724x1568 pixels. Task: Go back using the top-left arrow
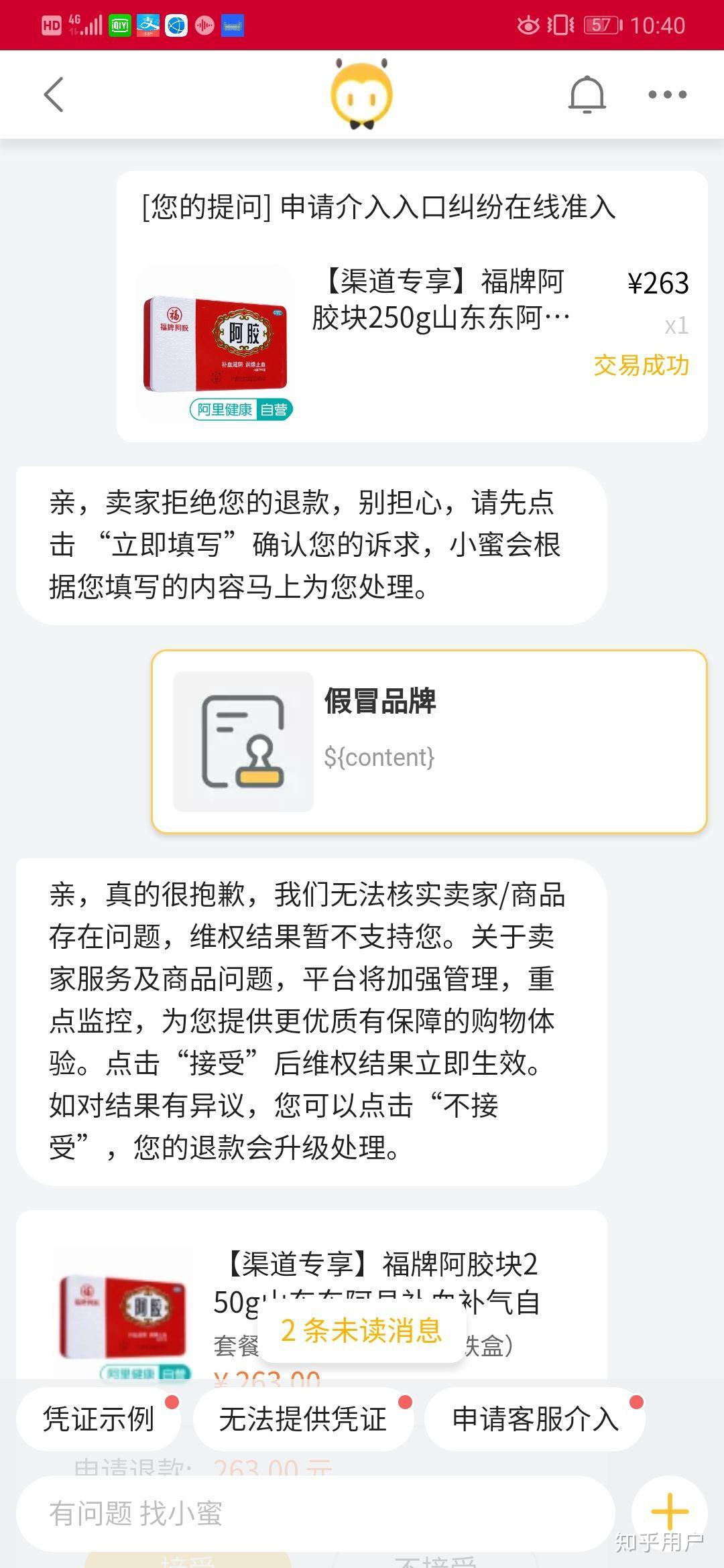click(x=54, y=94)
